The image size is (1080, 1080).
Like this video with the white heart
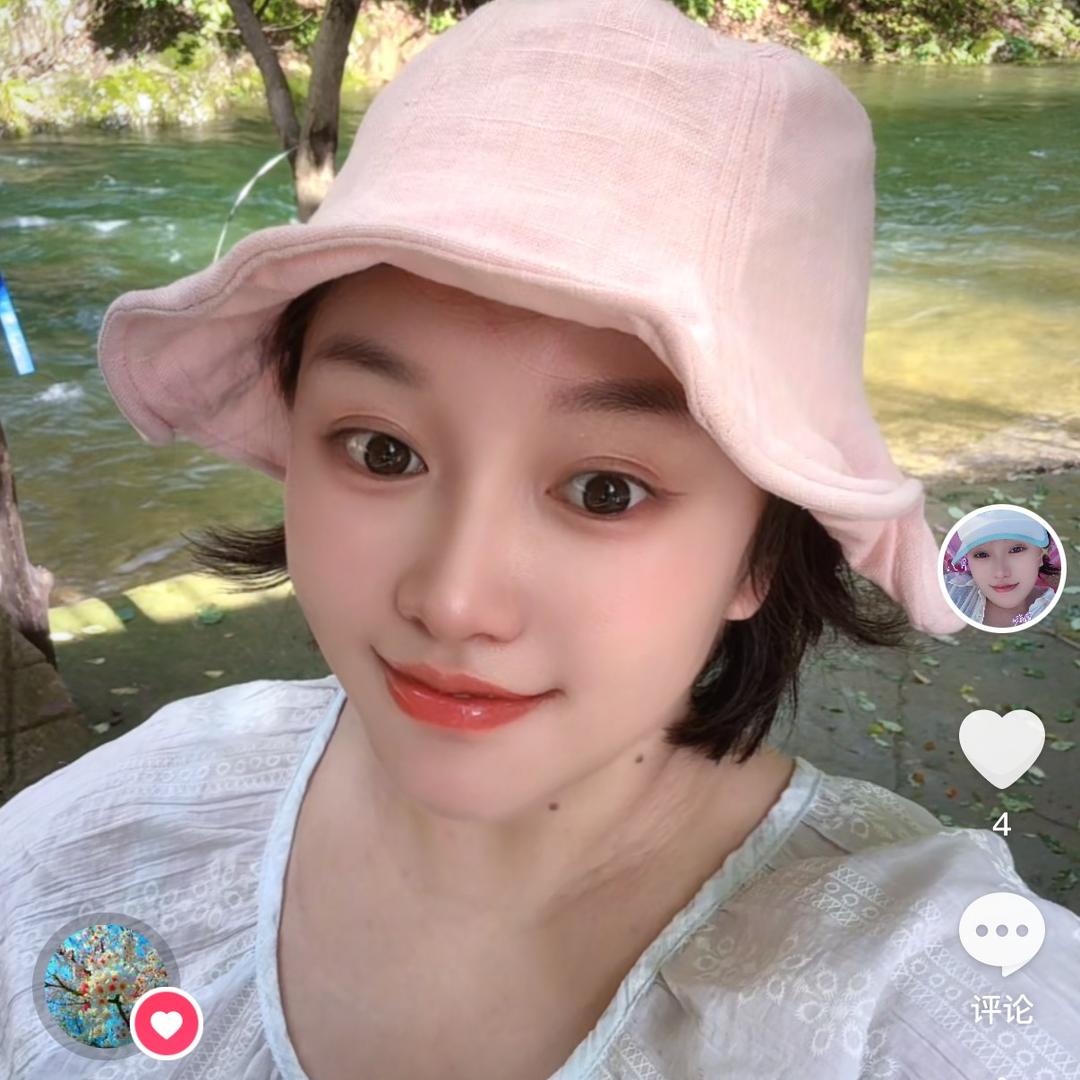click(1001, 748)
